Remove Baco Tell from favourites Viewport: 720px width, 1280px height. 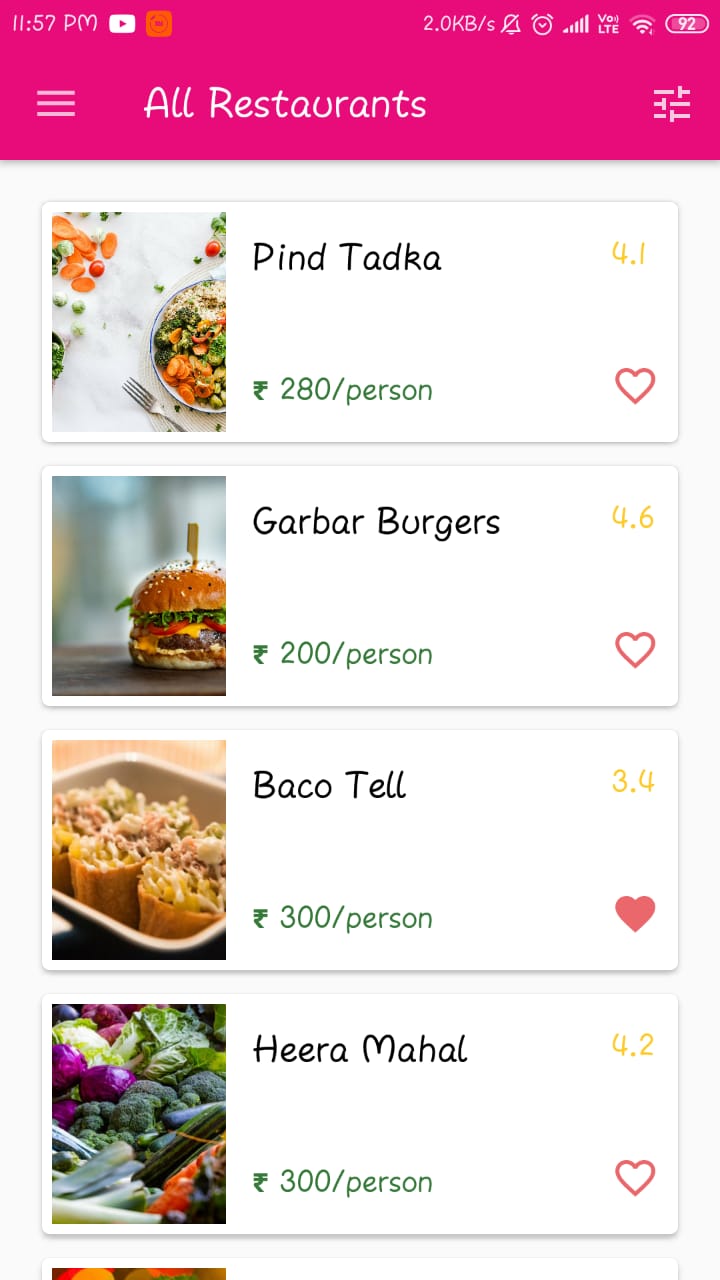[x=635, y=914]
